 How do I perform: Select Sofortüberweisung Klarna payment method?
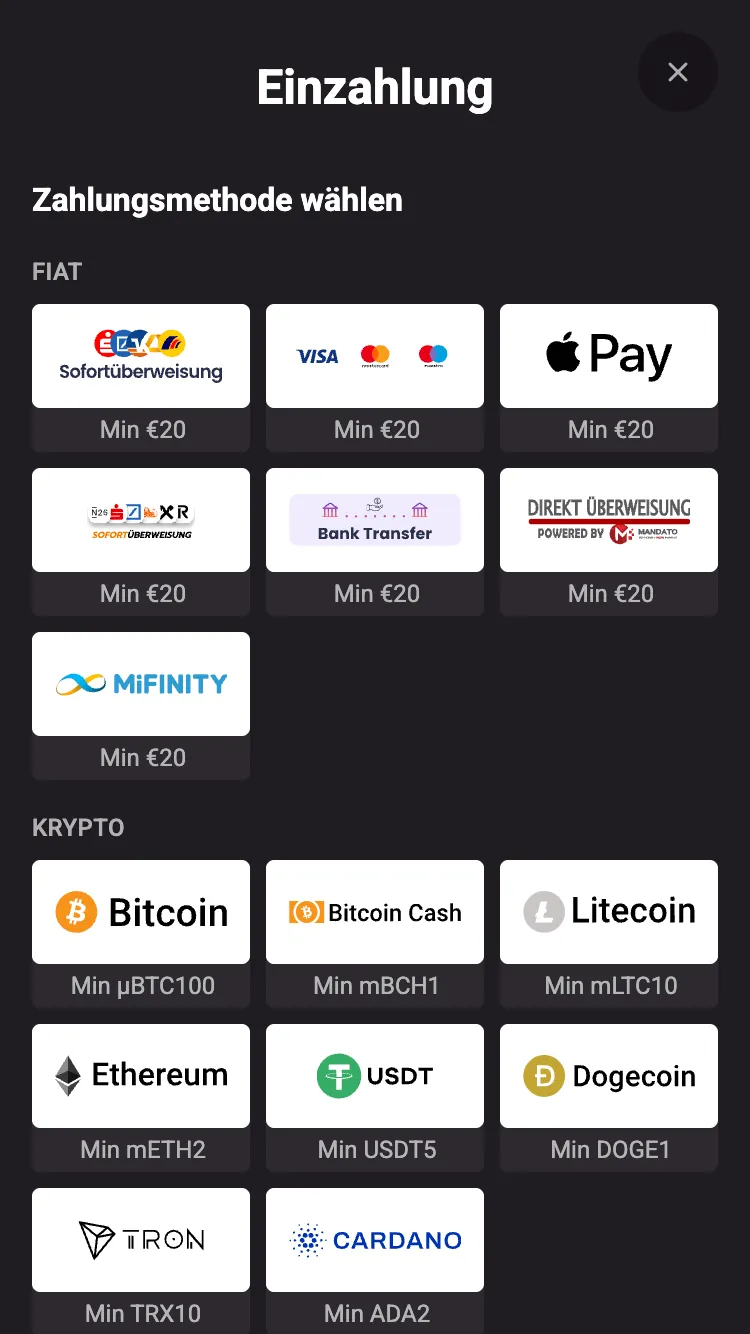click(x=141, y=356)
